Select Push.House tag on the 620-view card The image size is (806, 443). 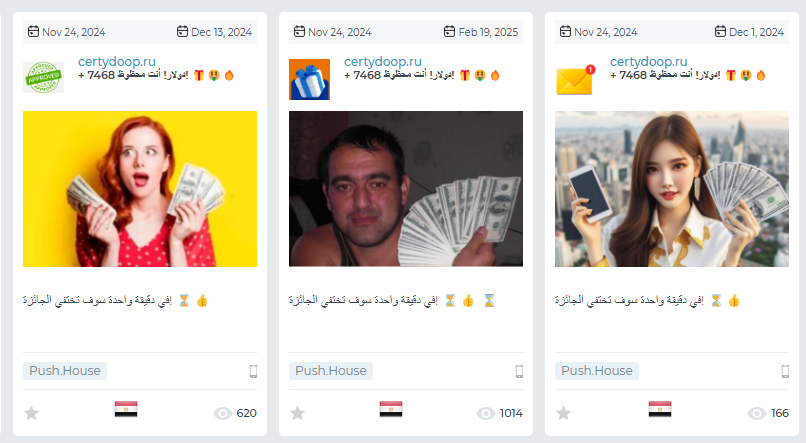65,371
